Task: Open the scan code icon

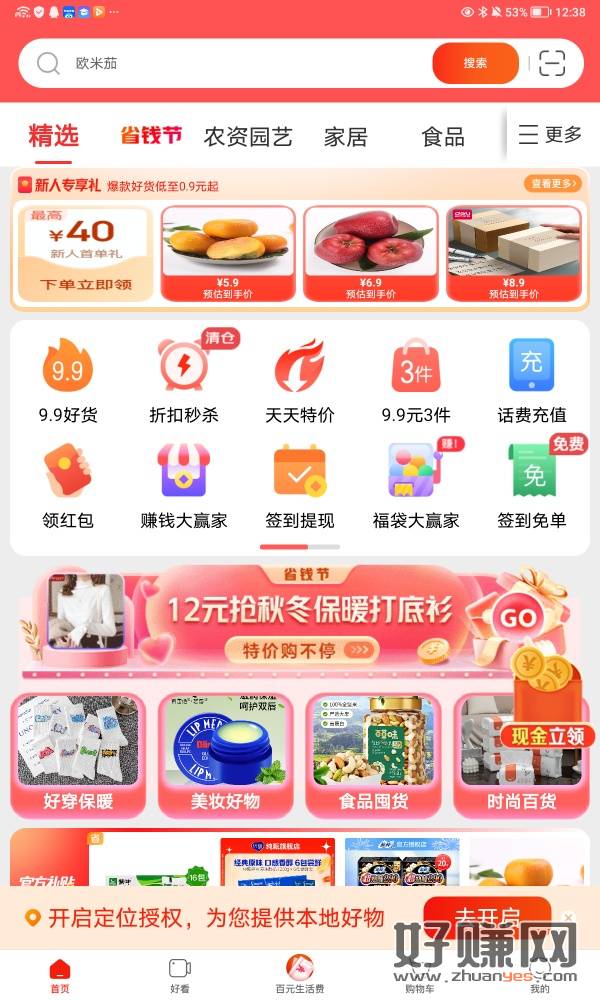Action: coord(552,63)
